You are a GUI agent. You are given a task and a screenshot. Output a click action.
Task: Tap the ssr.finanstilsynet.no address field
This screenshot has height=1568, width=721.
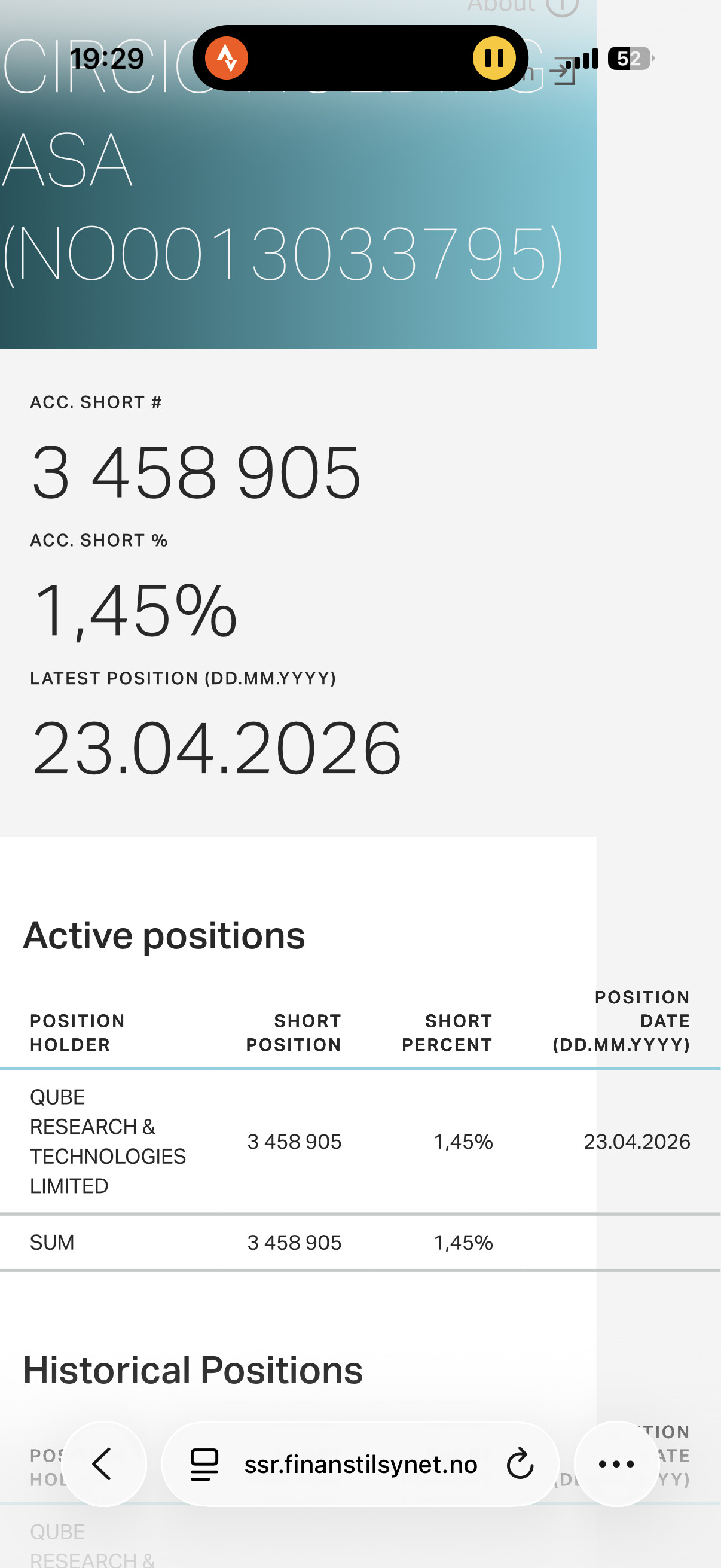[360, 1464]
